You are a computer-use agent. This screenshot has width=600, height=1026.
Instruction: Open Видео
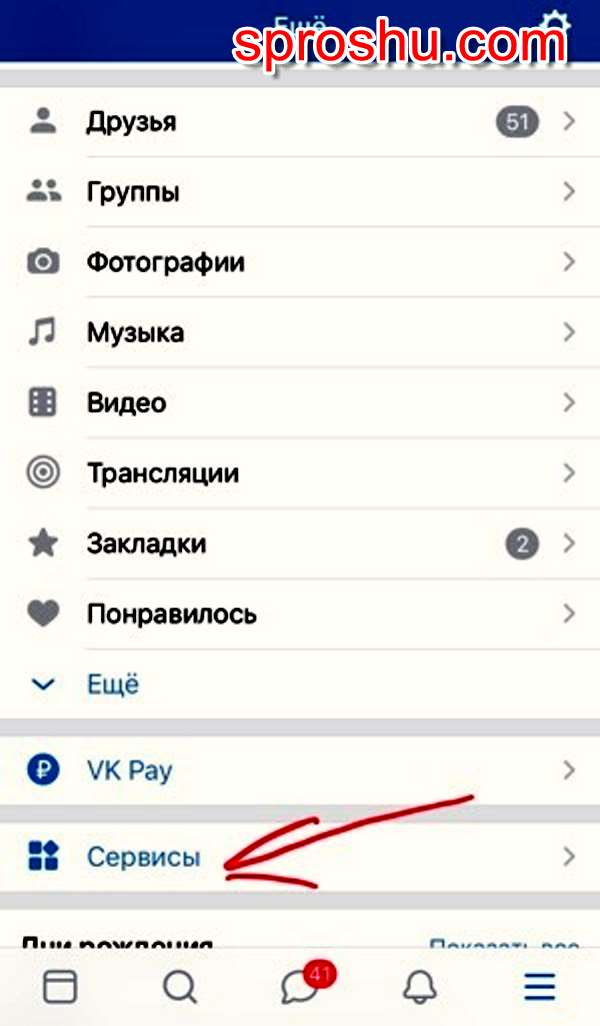tap(300, 403)
